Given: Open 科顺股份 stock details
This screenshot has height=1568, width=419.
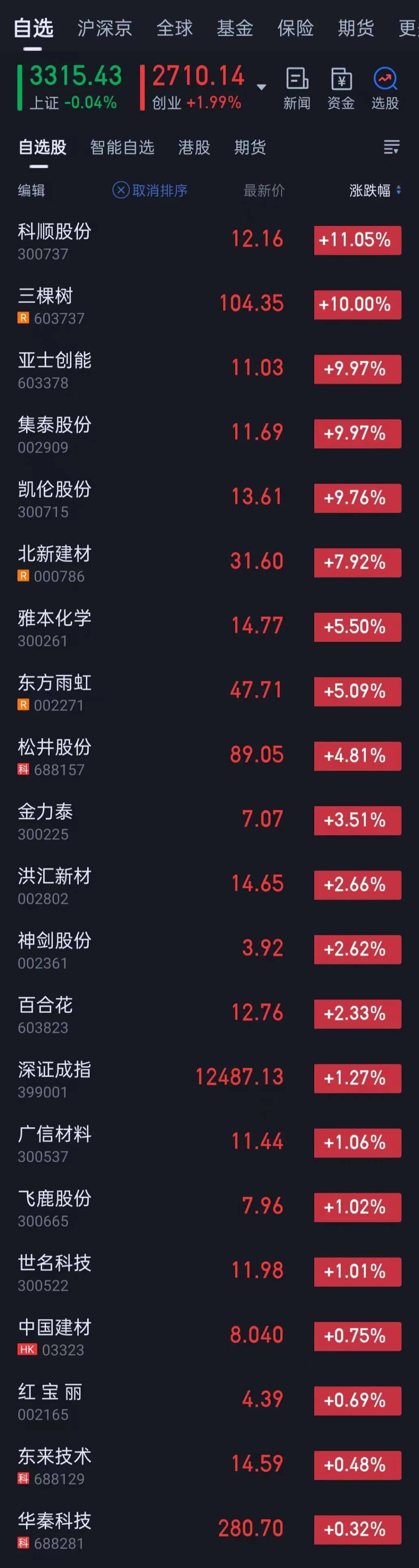Looking at the screenshot, I should [x=55, y=240].
